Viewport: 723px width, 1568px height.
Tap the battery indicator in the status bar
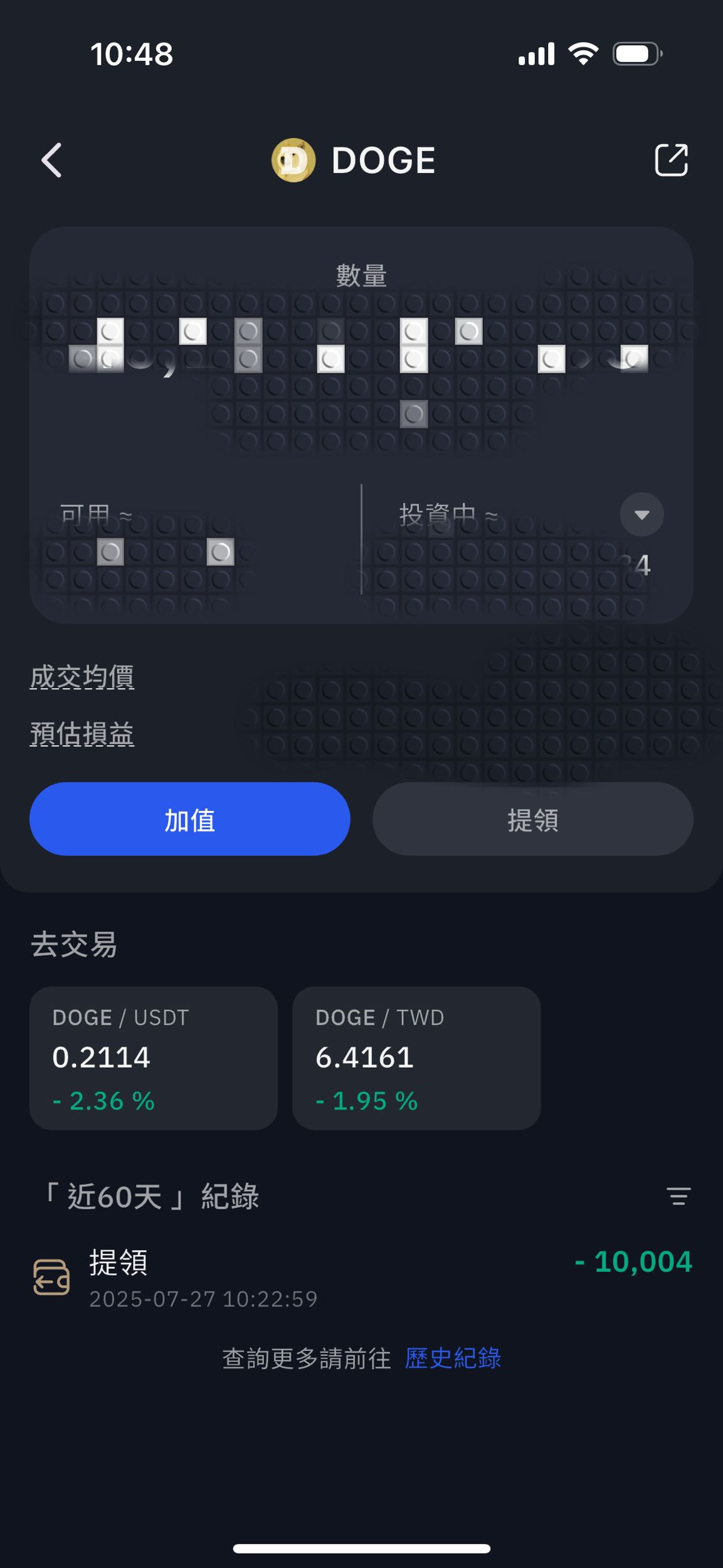click(x=635, y=55)
